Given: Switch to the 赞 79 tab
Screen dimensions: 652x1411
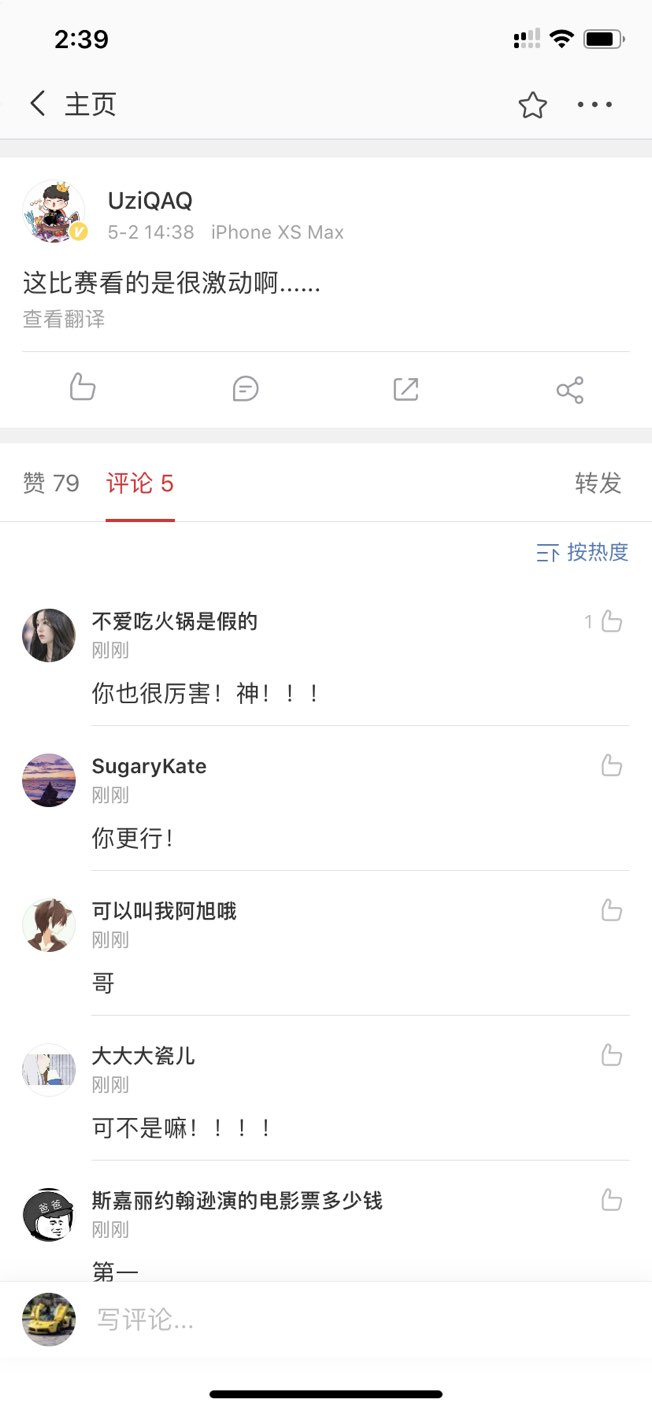Looking at the screenshot, I should point(51,484).
